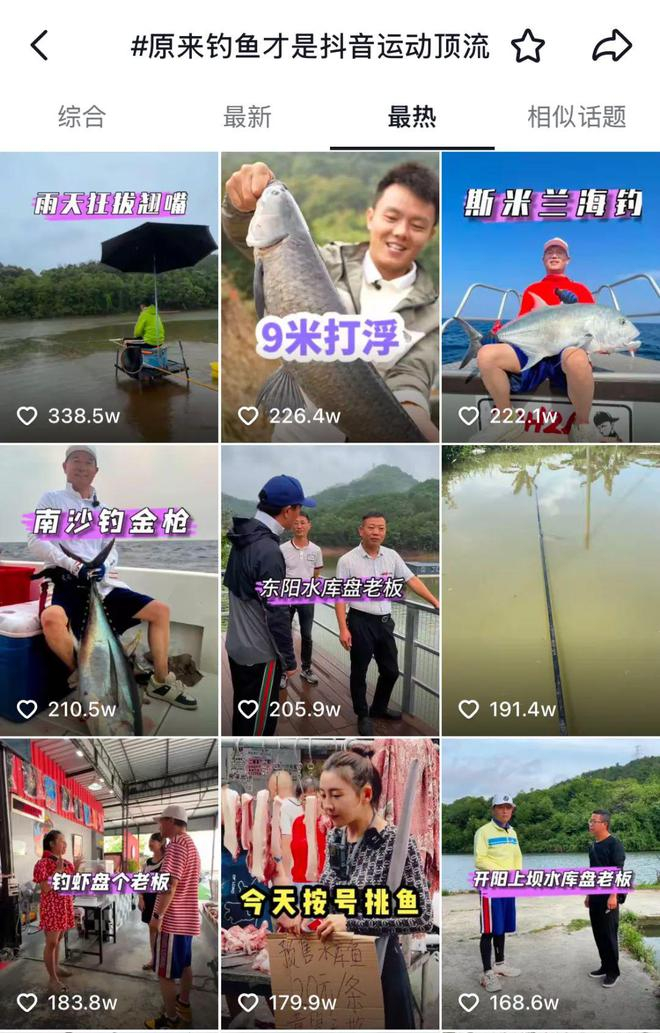Open the 相似话题 tab
This screenshot has height=1033, width=660.
click(576, 116)
